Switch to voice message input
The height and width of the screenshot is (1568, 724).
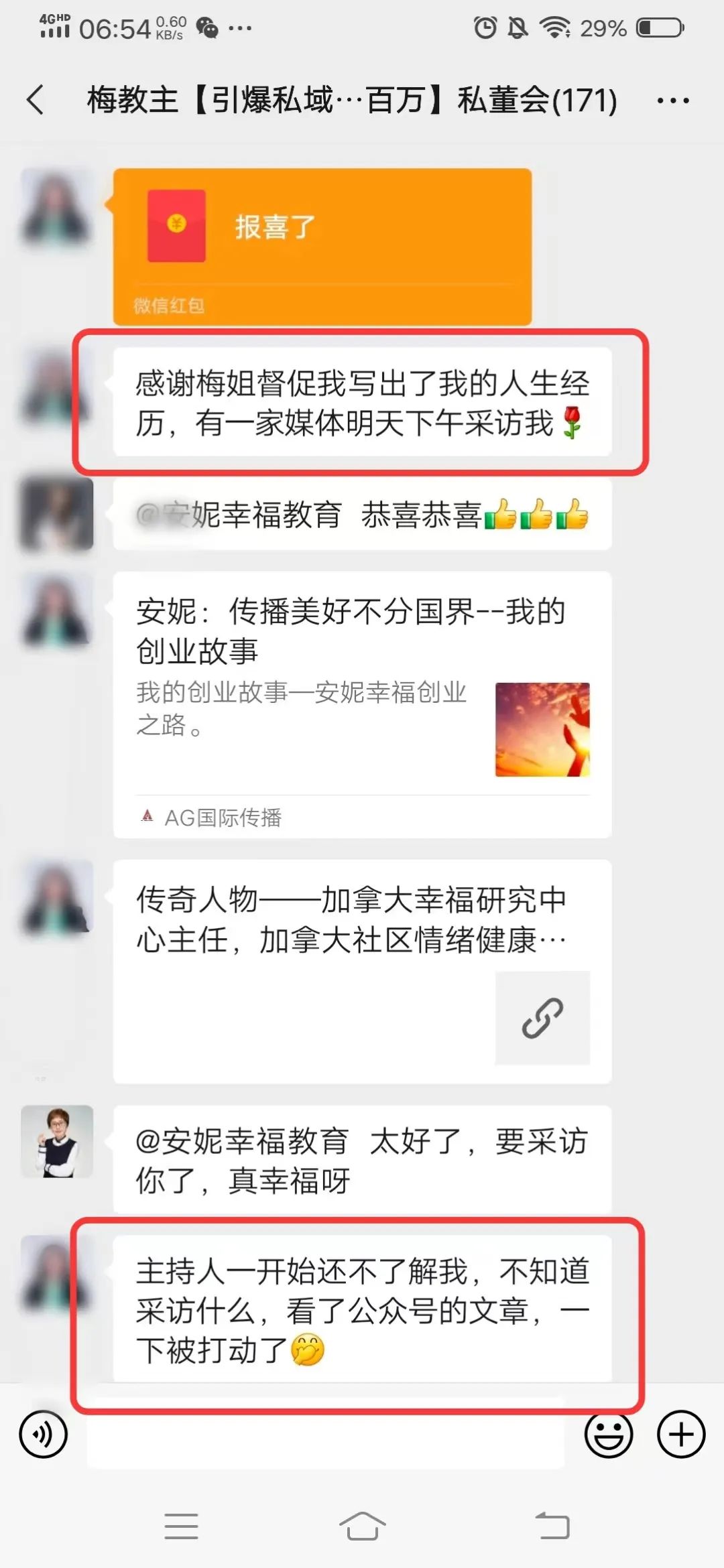[x=44, y=1435]
